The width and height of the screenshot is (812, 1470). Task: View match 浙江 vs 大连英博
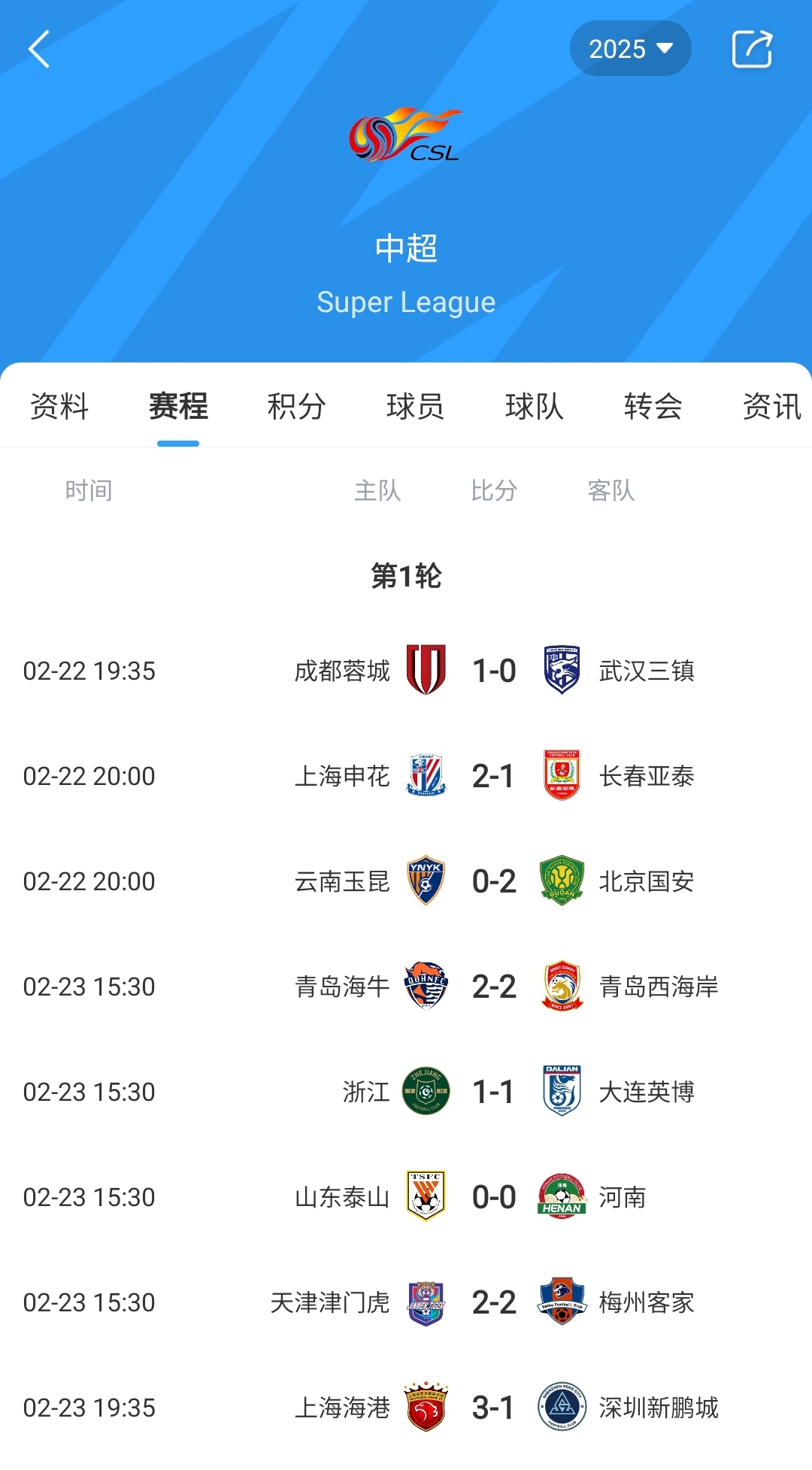click(x=493, y=1092)
